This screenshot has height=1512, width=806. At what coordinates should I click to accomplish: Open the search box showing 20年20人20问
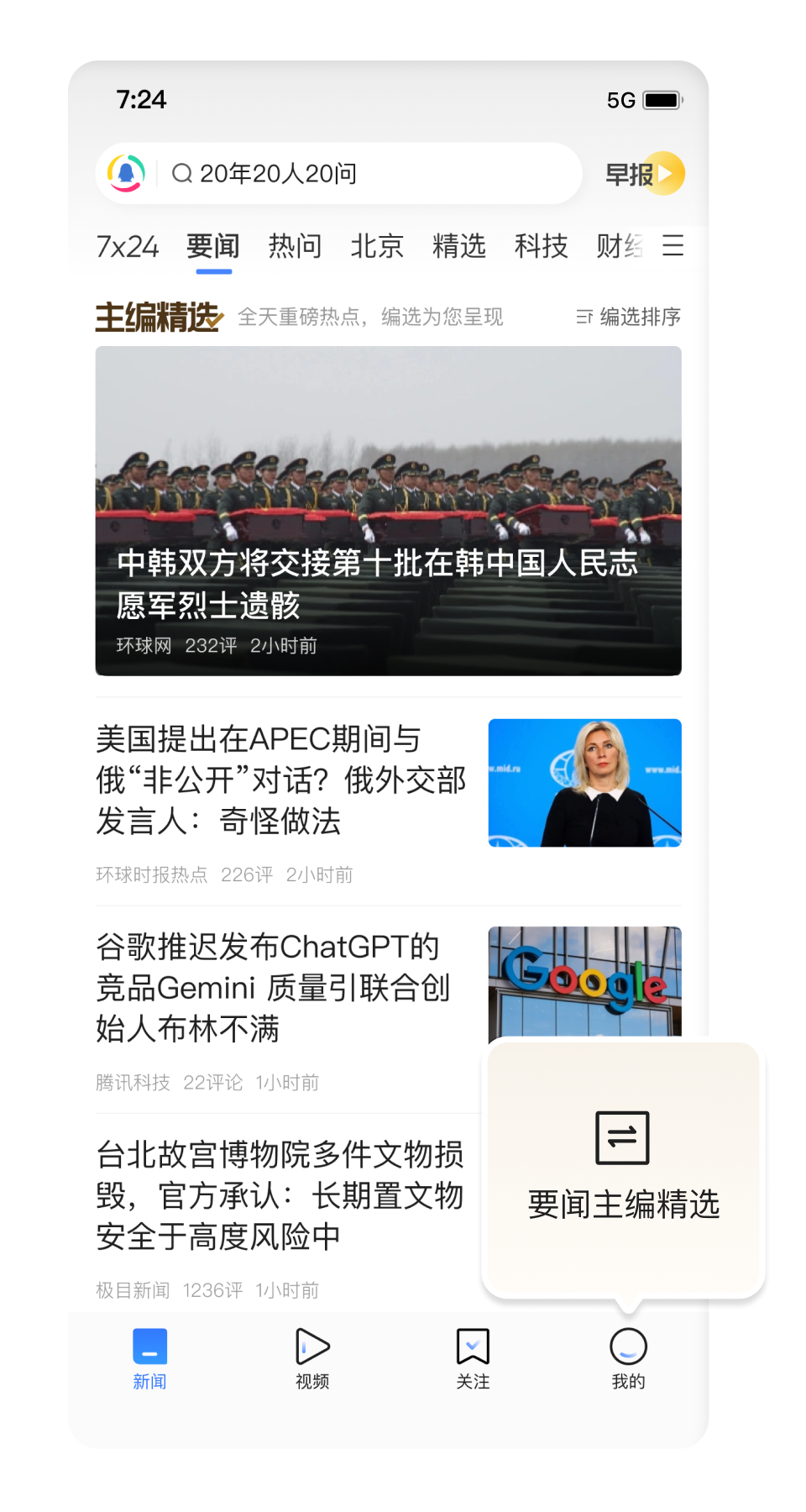[x=369, y=174]
